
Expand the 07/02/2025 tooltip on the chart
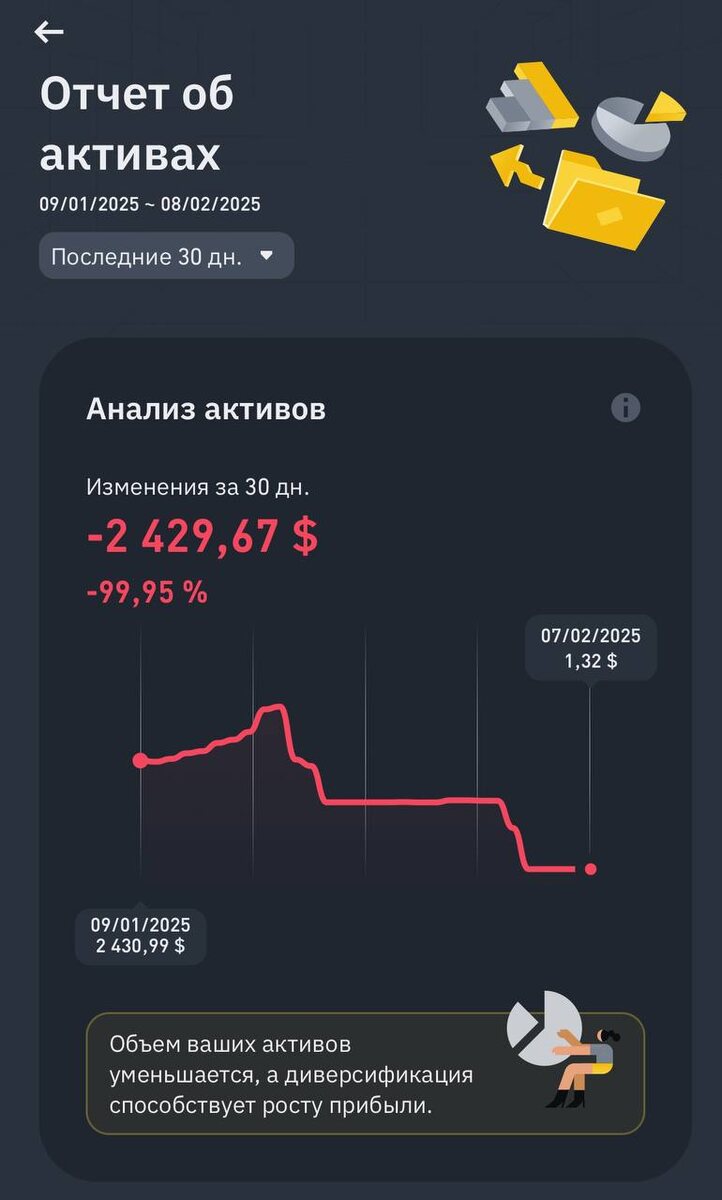[591, 648]
